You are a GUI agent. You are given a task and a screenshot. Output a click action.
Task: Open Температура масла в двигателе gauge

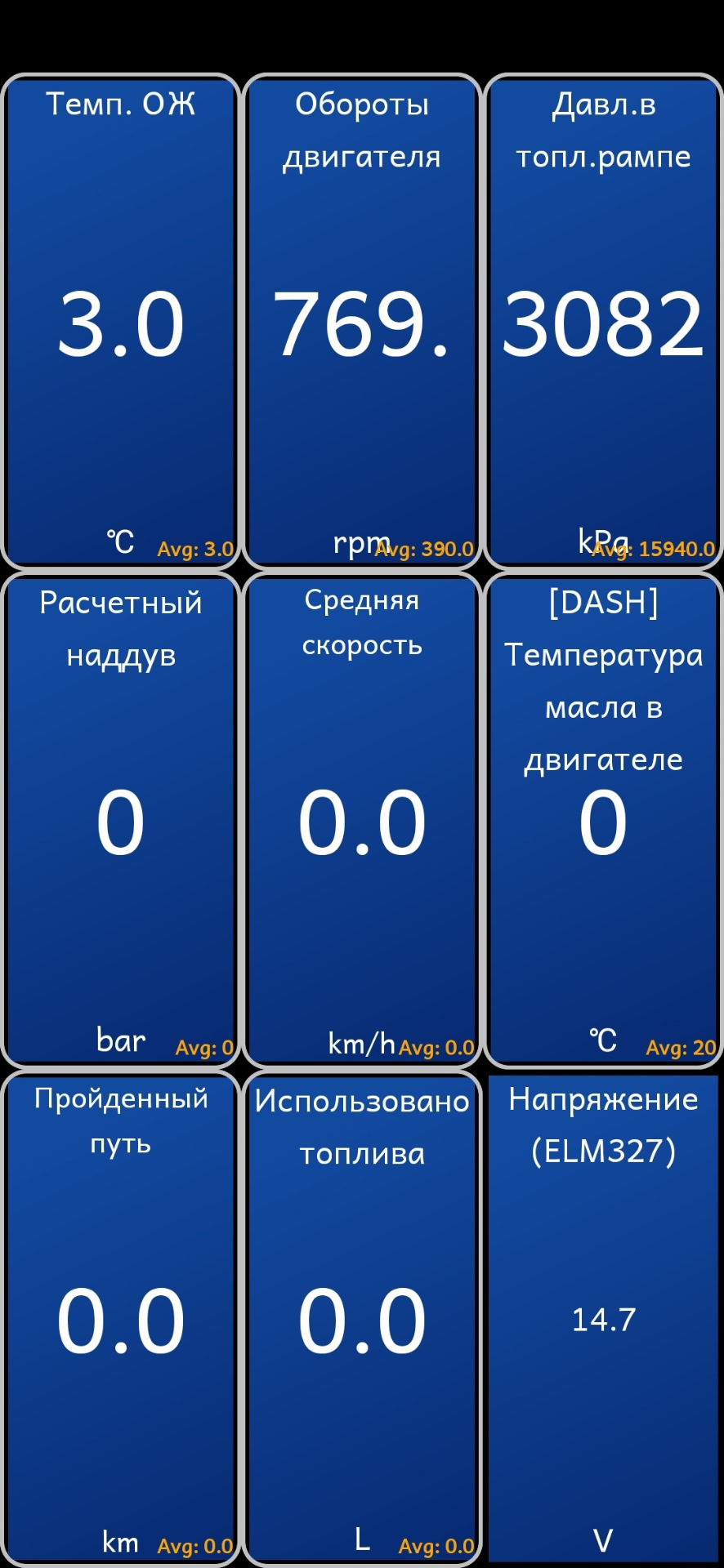pos(603,821)
